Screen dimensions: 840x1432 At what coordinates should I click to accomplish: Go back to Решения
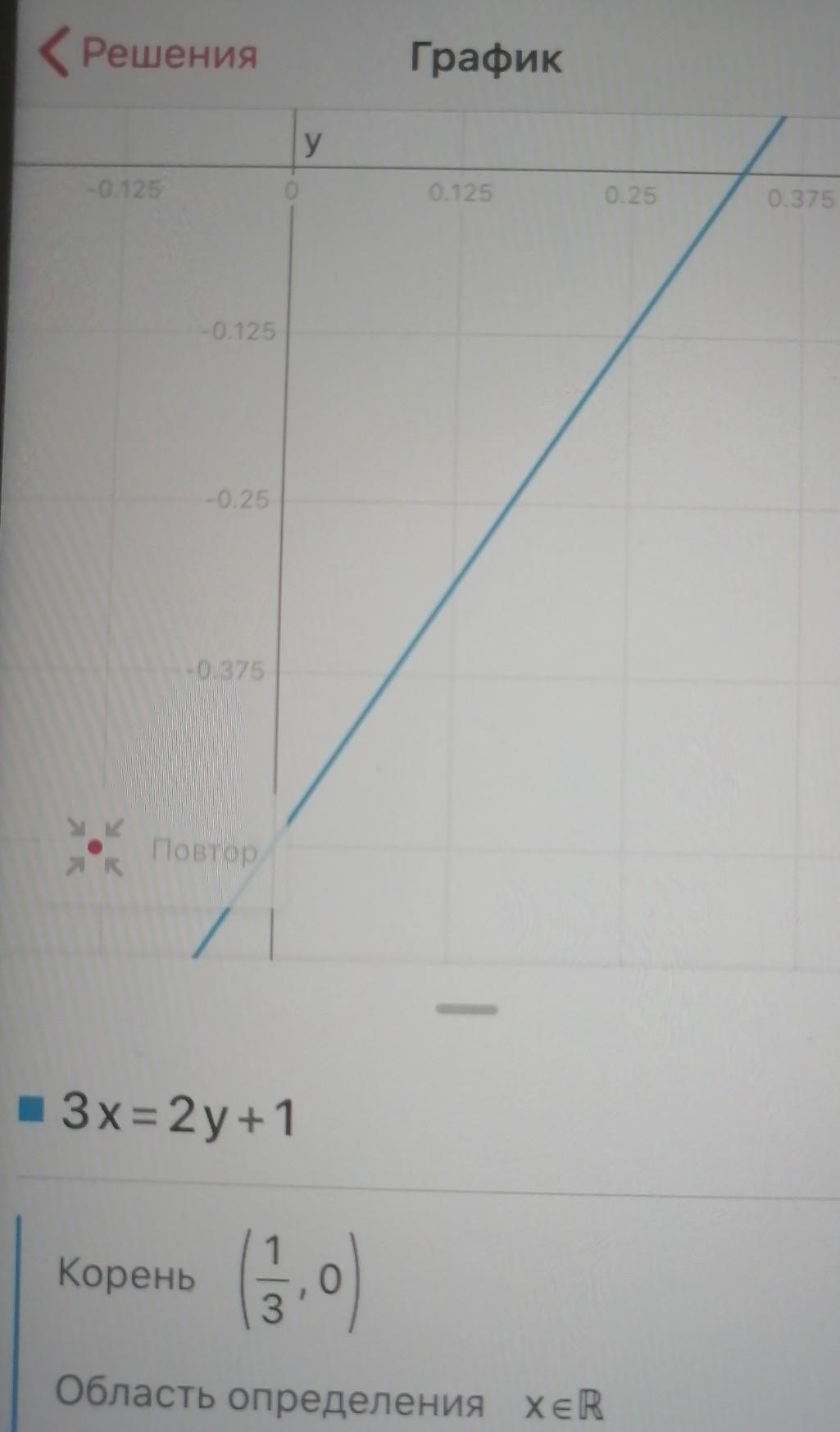[x=148, y=54]
